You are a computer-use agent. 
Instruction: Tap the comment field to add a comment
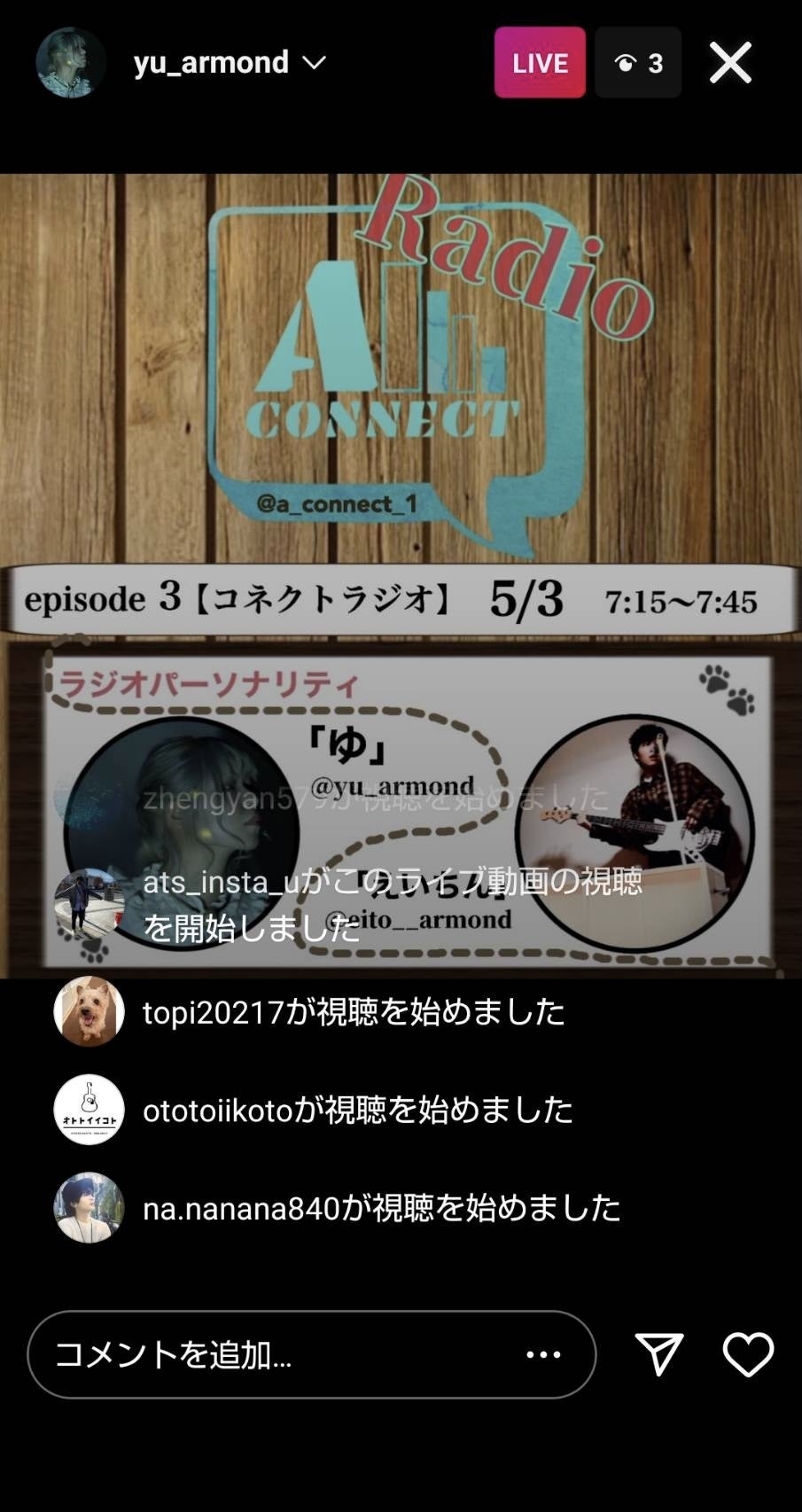(x=266, y=1354)
